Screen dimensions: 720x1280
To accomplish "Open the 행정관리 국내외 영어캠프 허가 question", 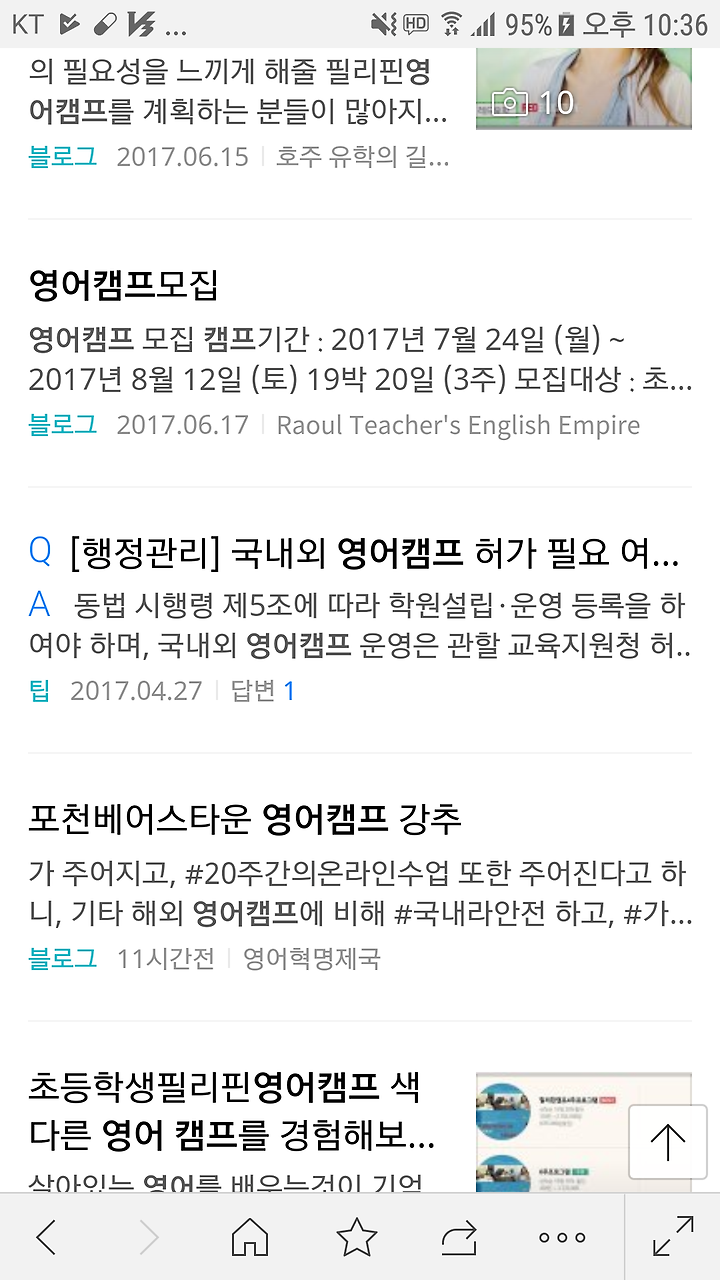I will tap(375, 552).
